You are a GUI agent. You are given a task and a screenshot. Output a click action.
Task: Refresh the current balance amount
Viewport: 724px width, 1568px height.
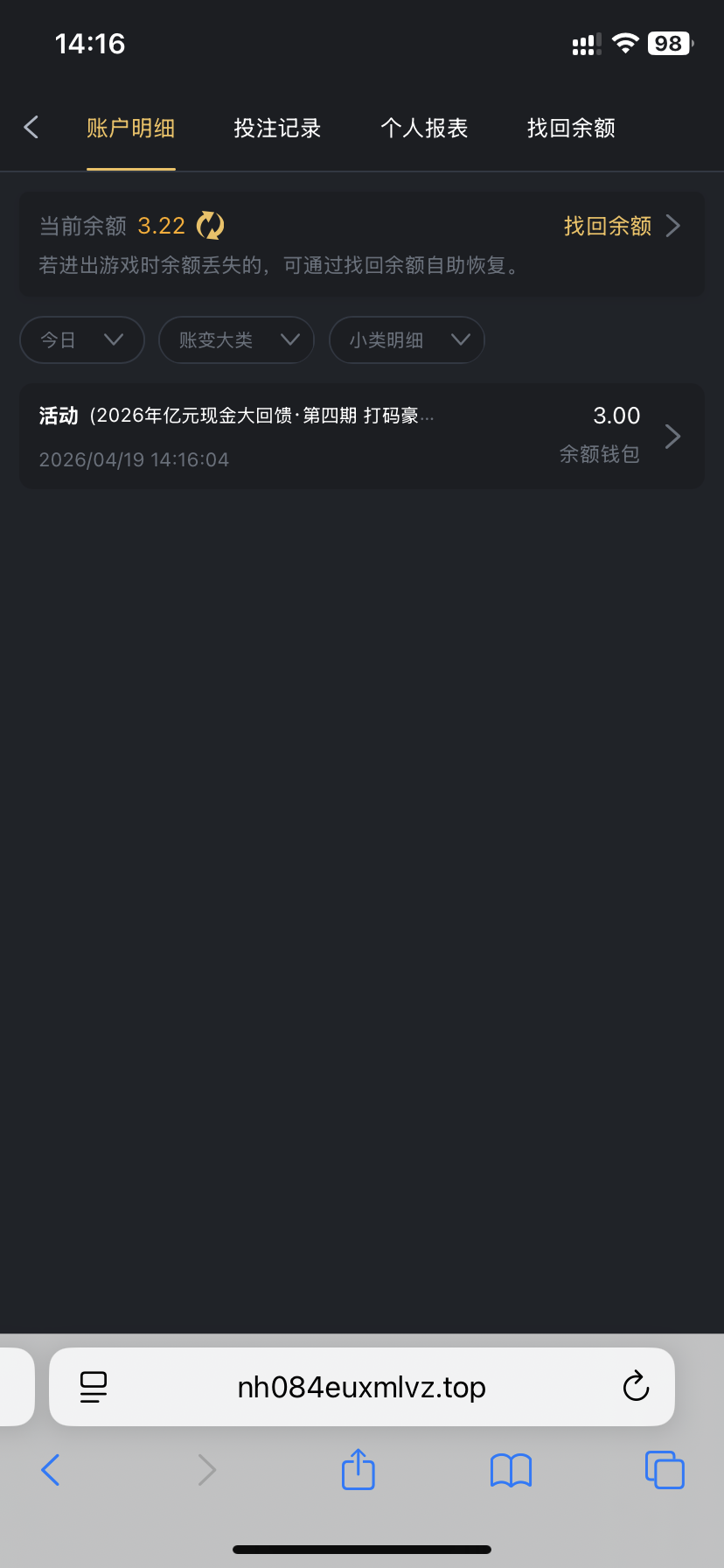[210, 226]
